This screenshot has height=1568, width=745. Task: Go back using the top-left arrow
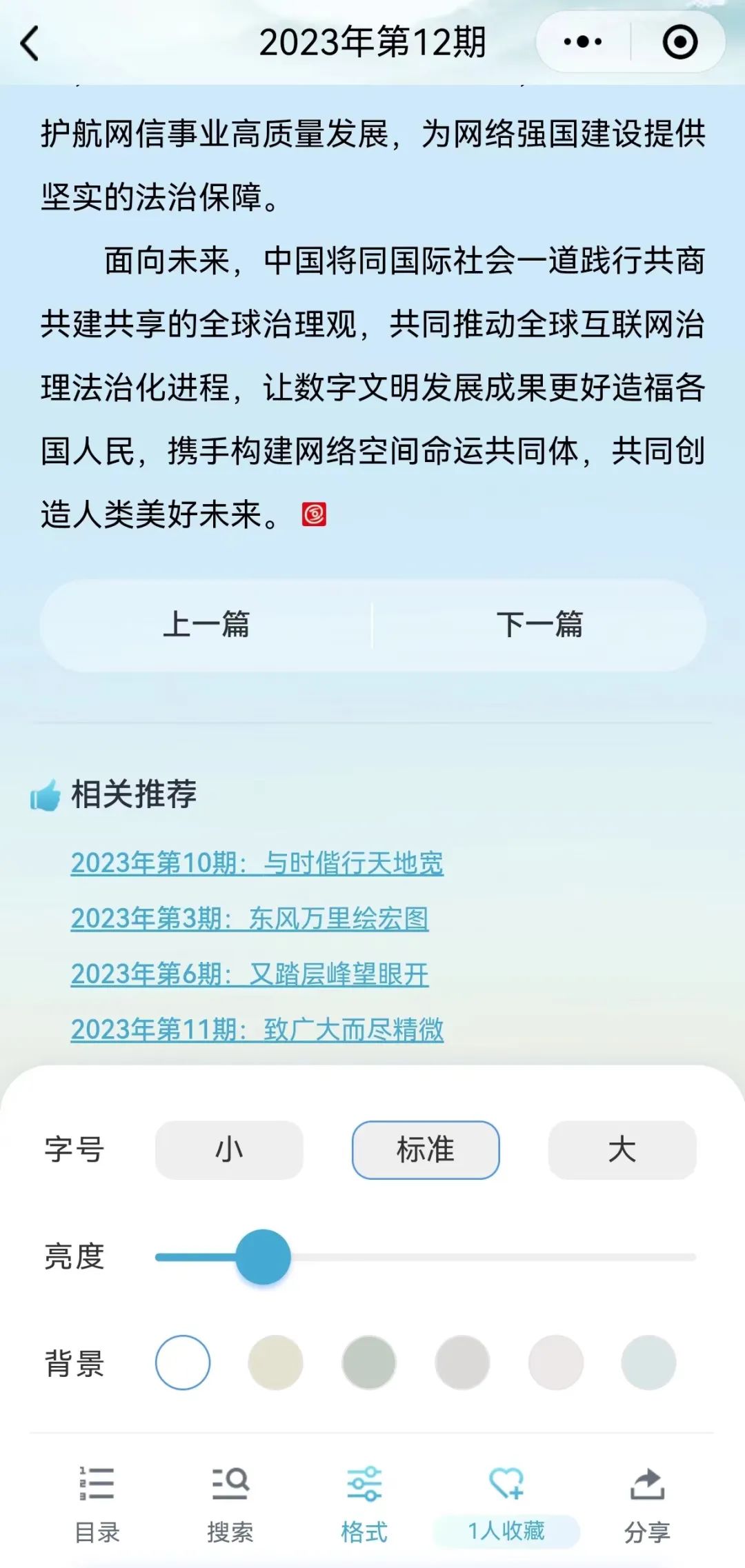tap(30, 43)
